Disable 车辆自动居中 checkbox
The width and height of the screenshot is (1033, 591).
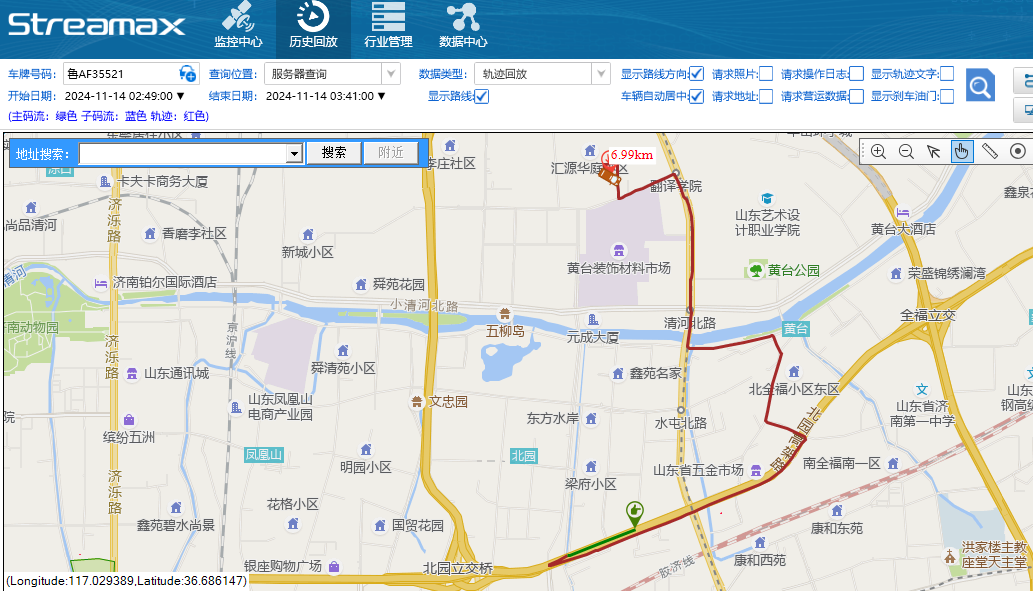click(x=697, y=96)
